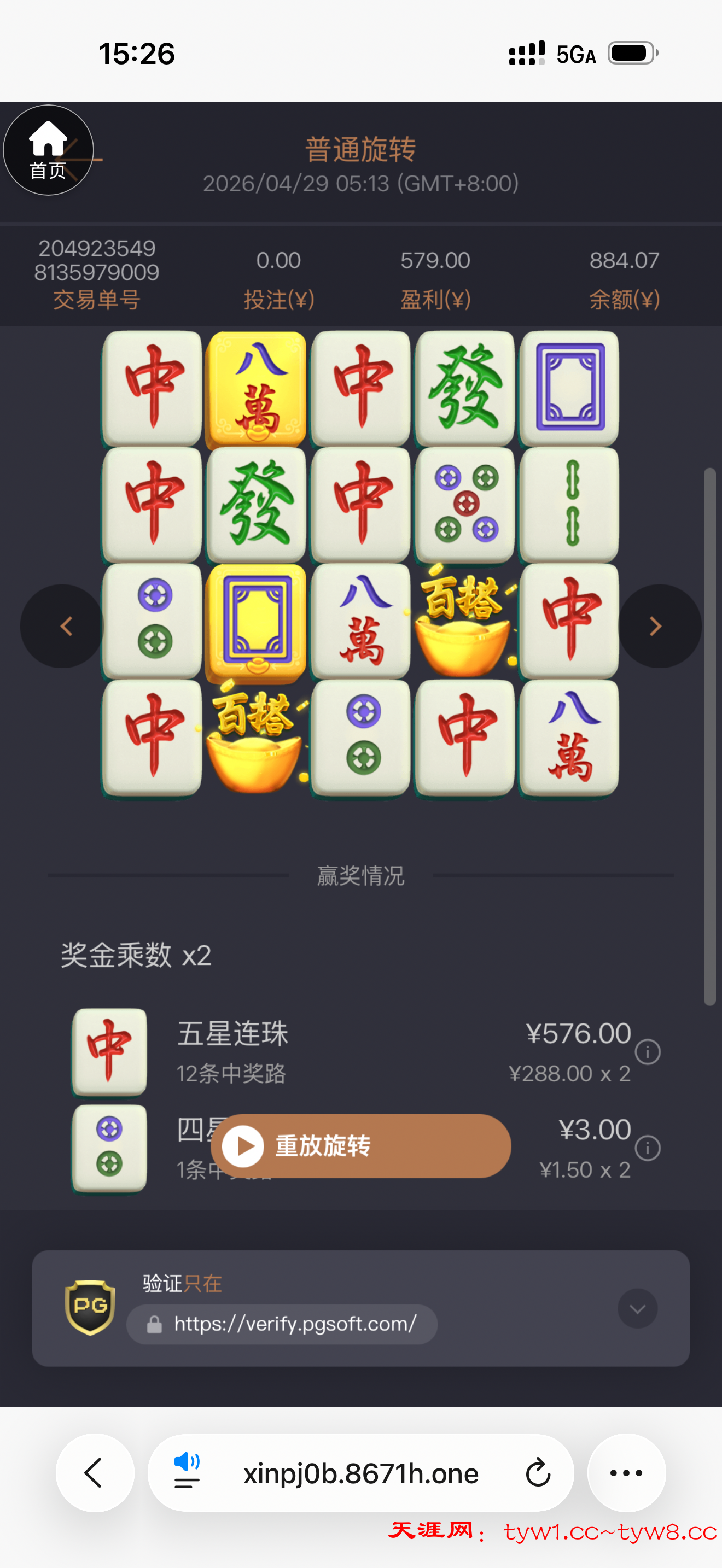This screenshot has height=1568, width=722.
Task: Expand the PG verification panel
Action: 637,1308
